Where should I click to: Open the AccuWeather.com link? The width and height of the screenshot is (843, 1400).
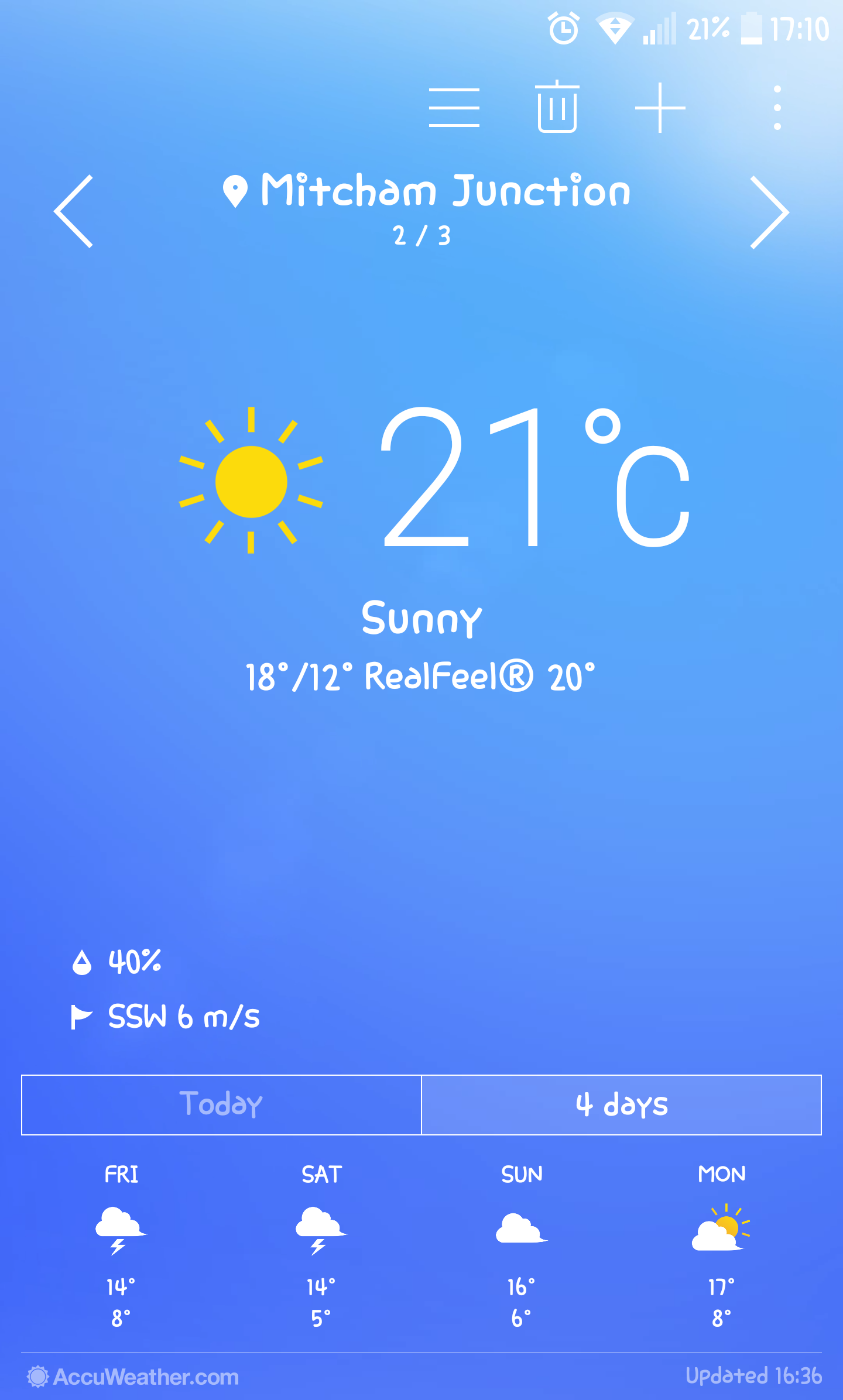133,1377
